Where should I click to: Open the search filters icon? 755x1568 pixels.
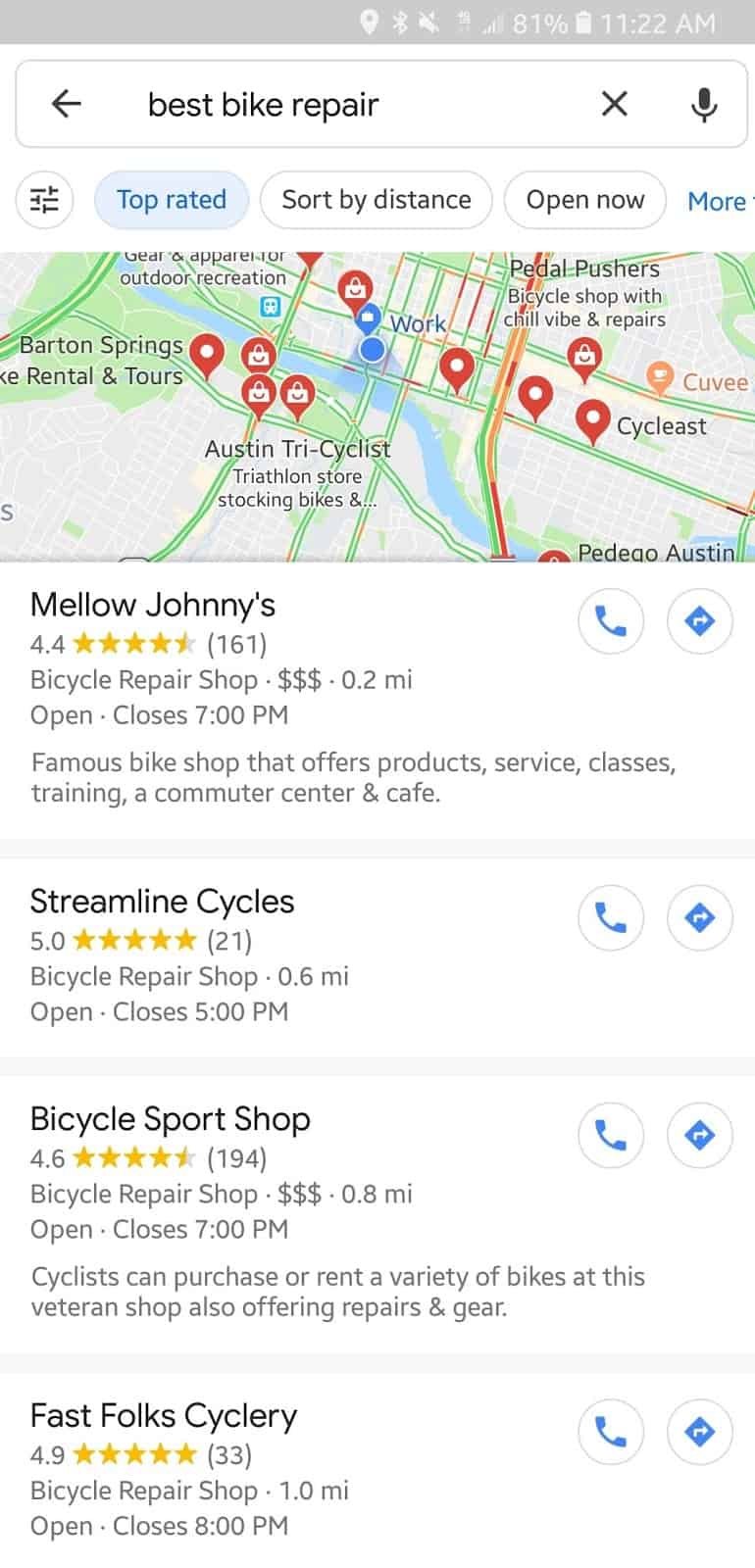(x=45, y=200)
